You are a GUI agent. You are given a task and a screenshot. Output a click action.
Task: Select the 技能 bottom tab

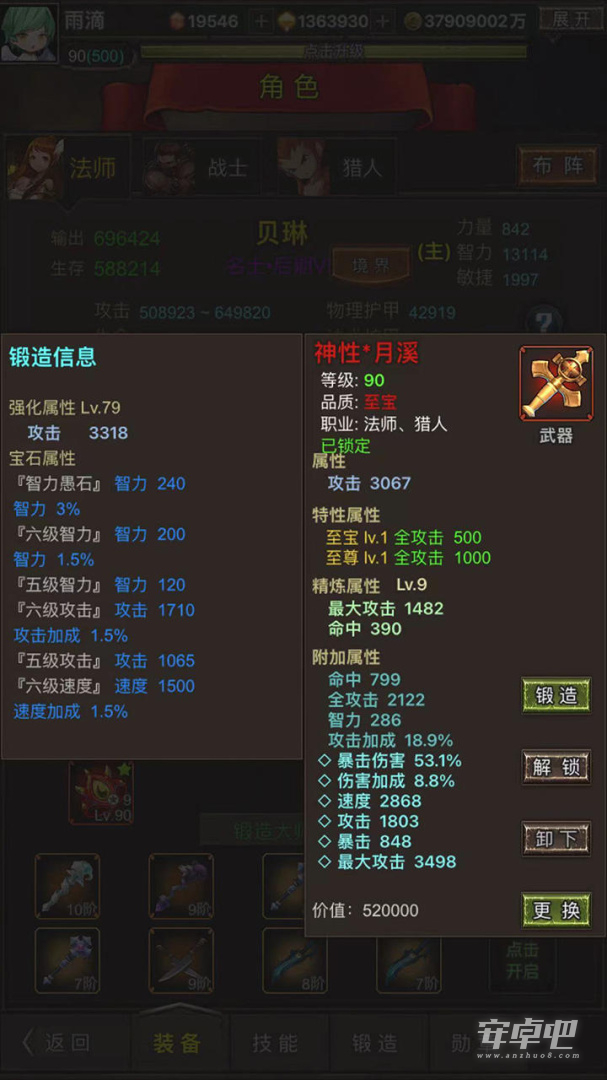(x=275, y=1043)
